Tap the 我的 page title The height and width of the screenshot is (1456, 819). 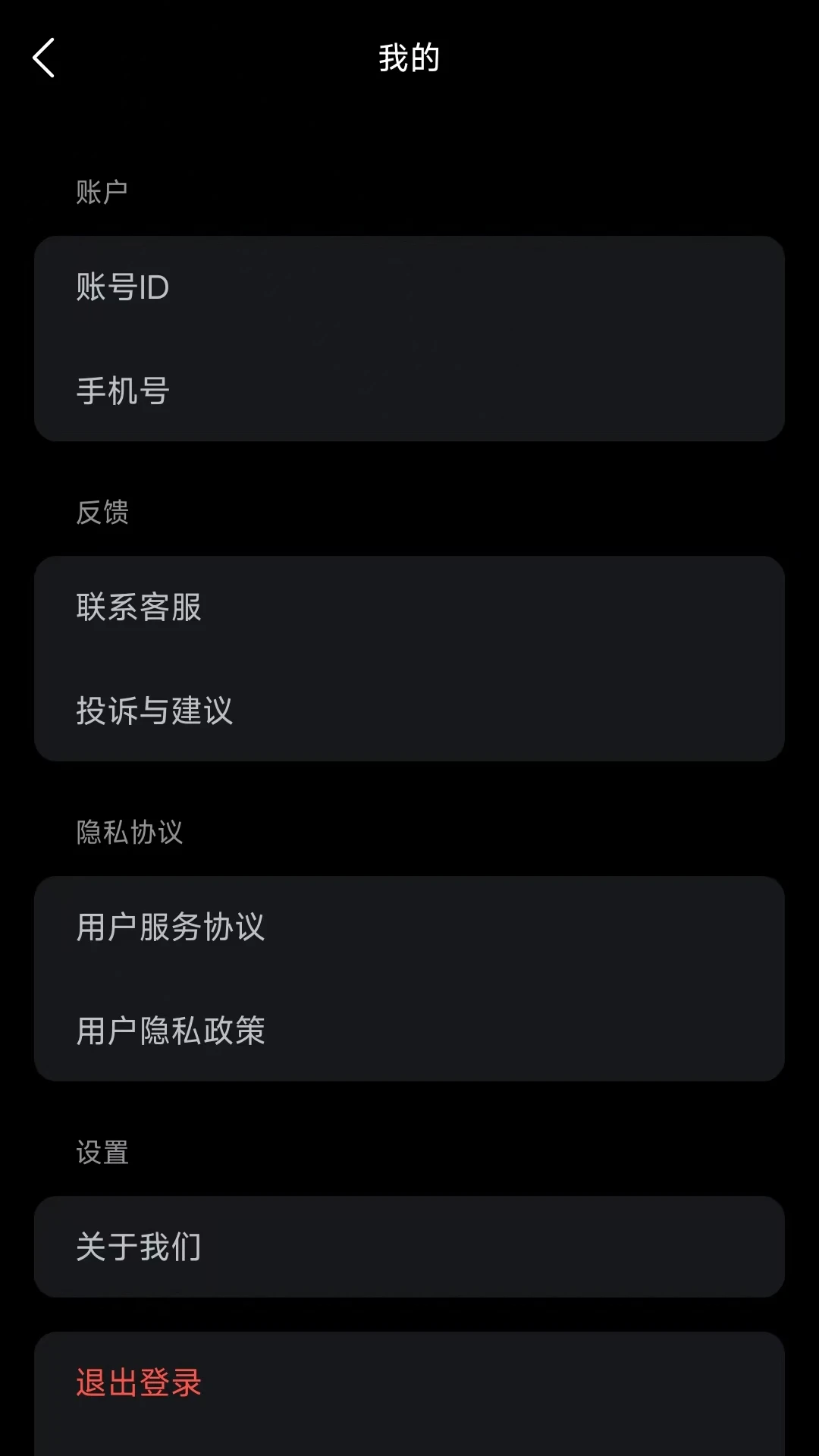click(x=409, y=58)
